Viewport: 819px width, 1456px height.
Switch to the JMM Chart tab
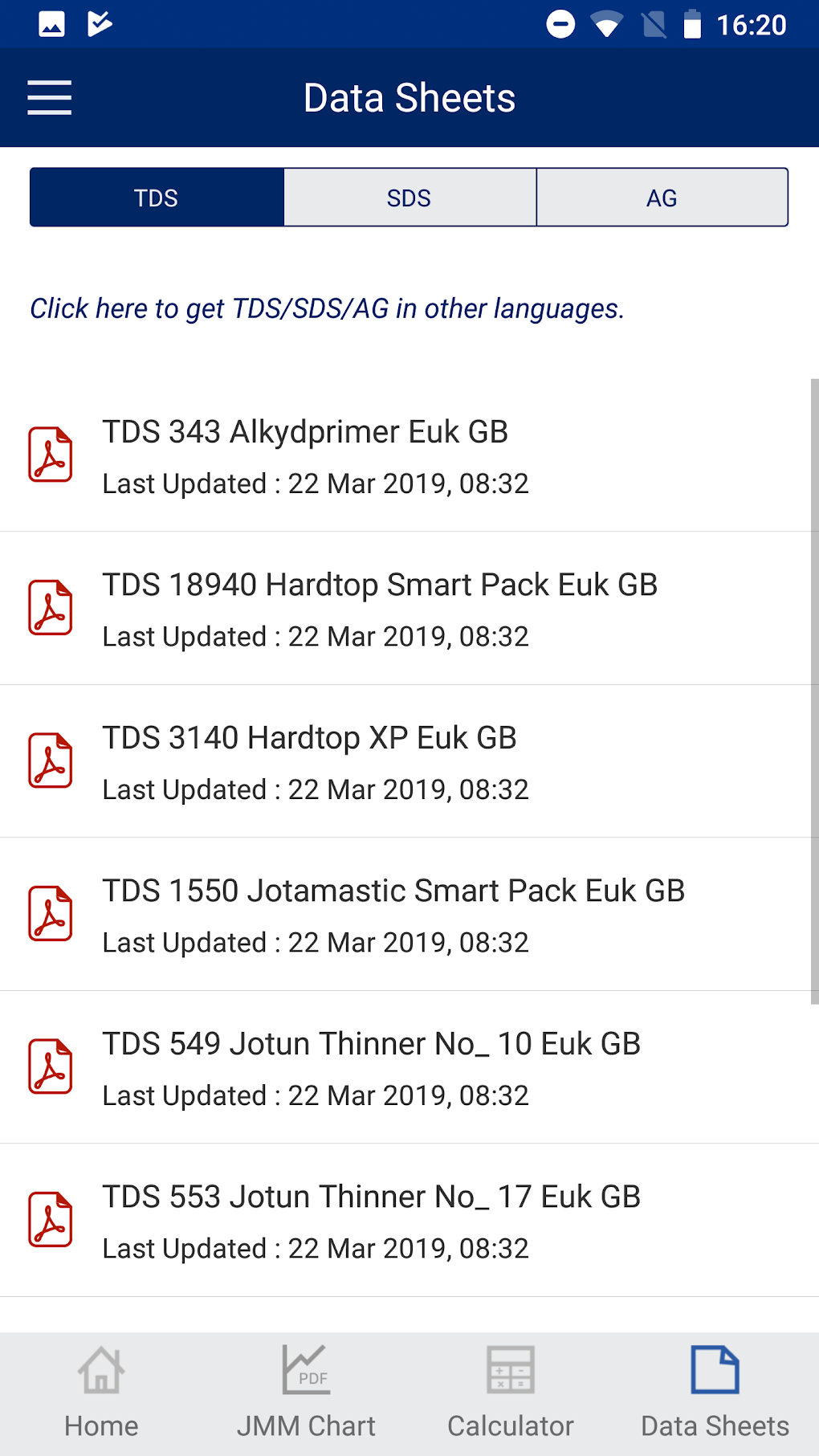click(x=306, y=1393)
